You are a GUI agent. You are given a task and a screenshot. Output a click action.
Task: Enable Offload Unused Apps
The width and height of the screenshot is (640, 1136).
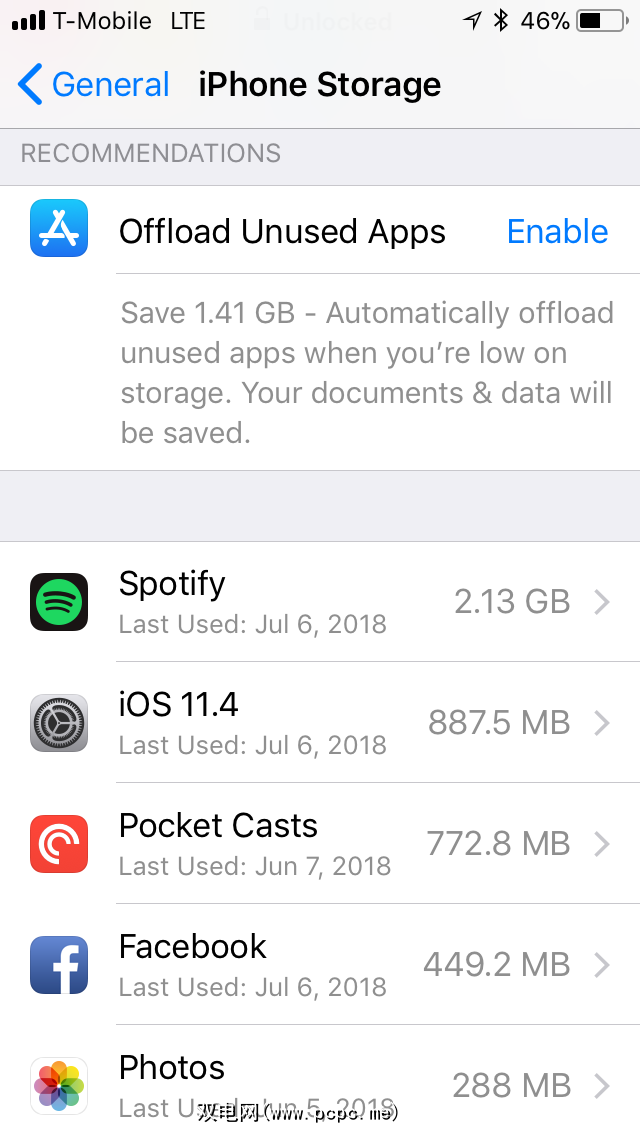[x=557, y=232]
